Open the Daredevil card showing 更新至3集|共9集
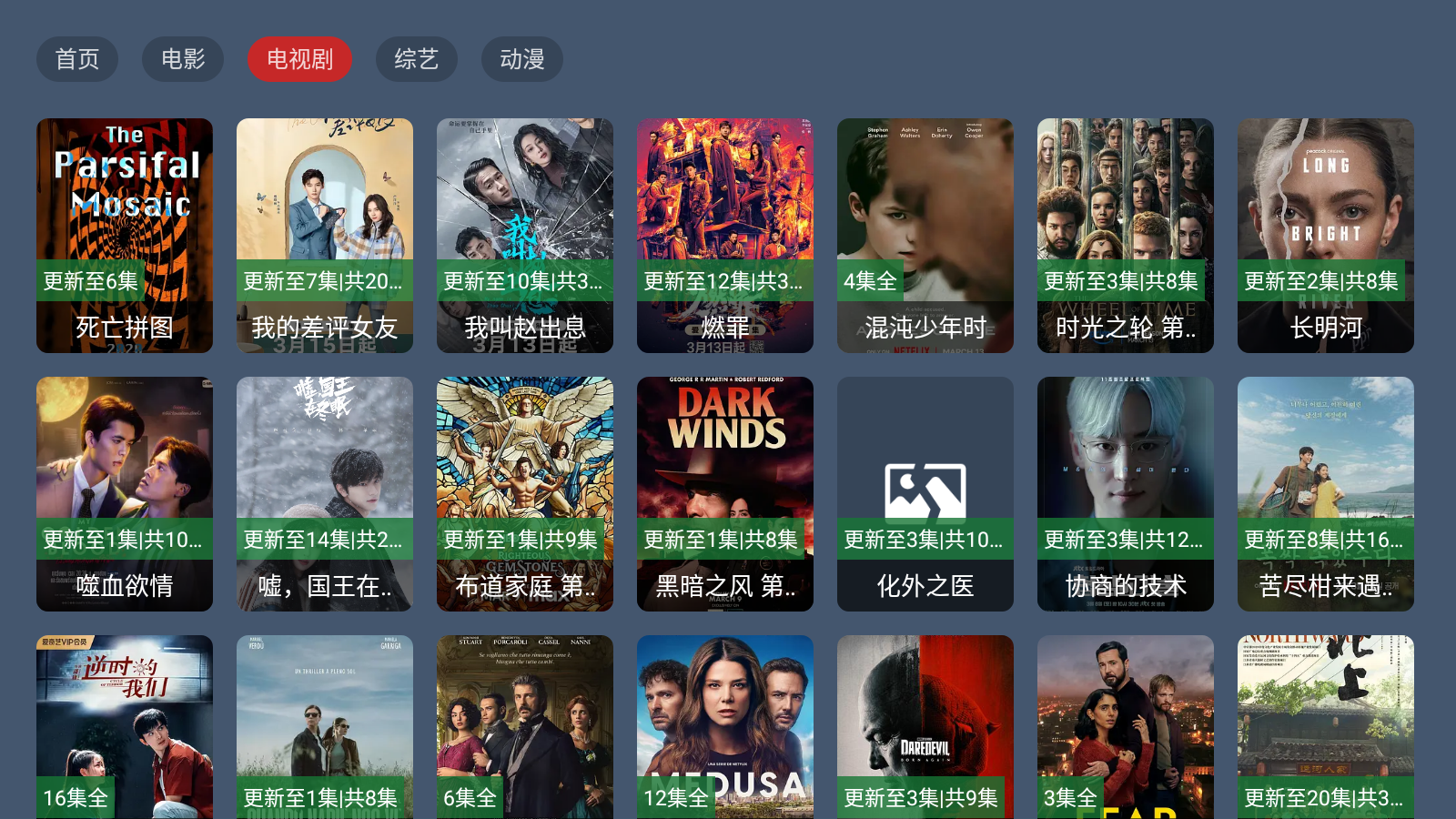1456x819 pixels. coord(925,726)
